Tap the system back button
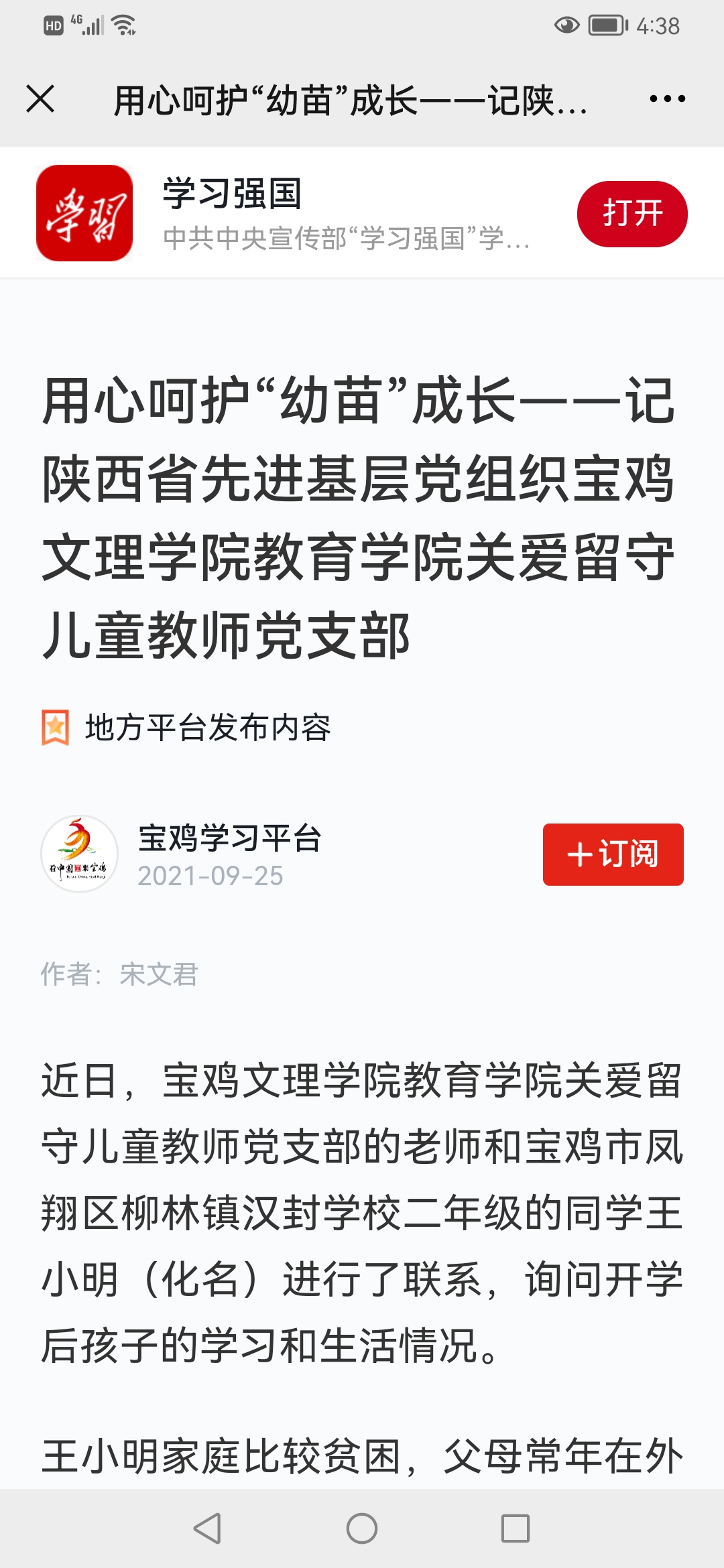This screenshot has height=1568, width=724. coord(207,1528)
